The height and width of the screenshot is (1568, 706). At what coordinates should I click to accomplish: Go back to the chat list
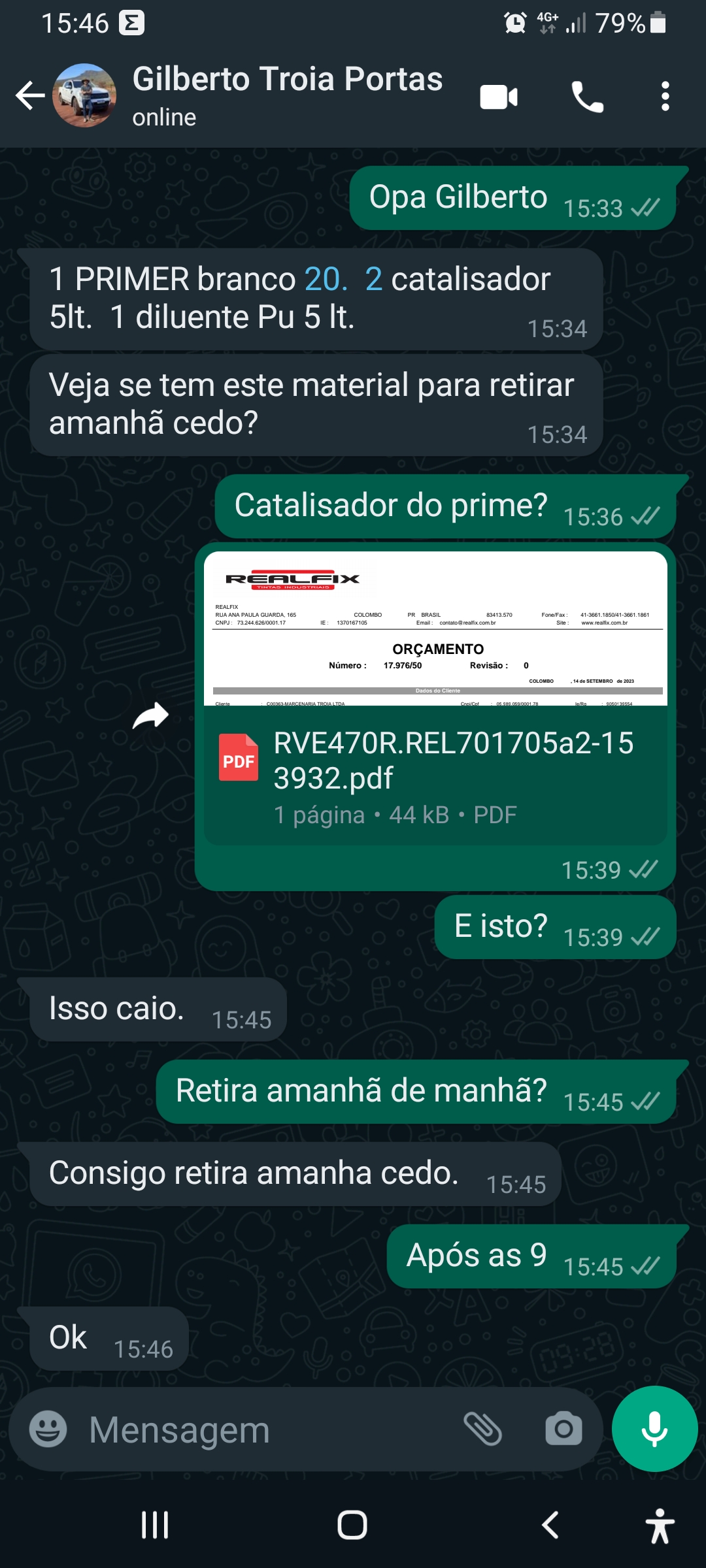click(30, 96)
